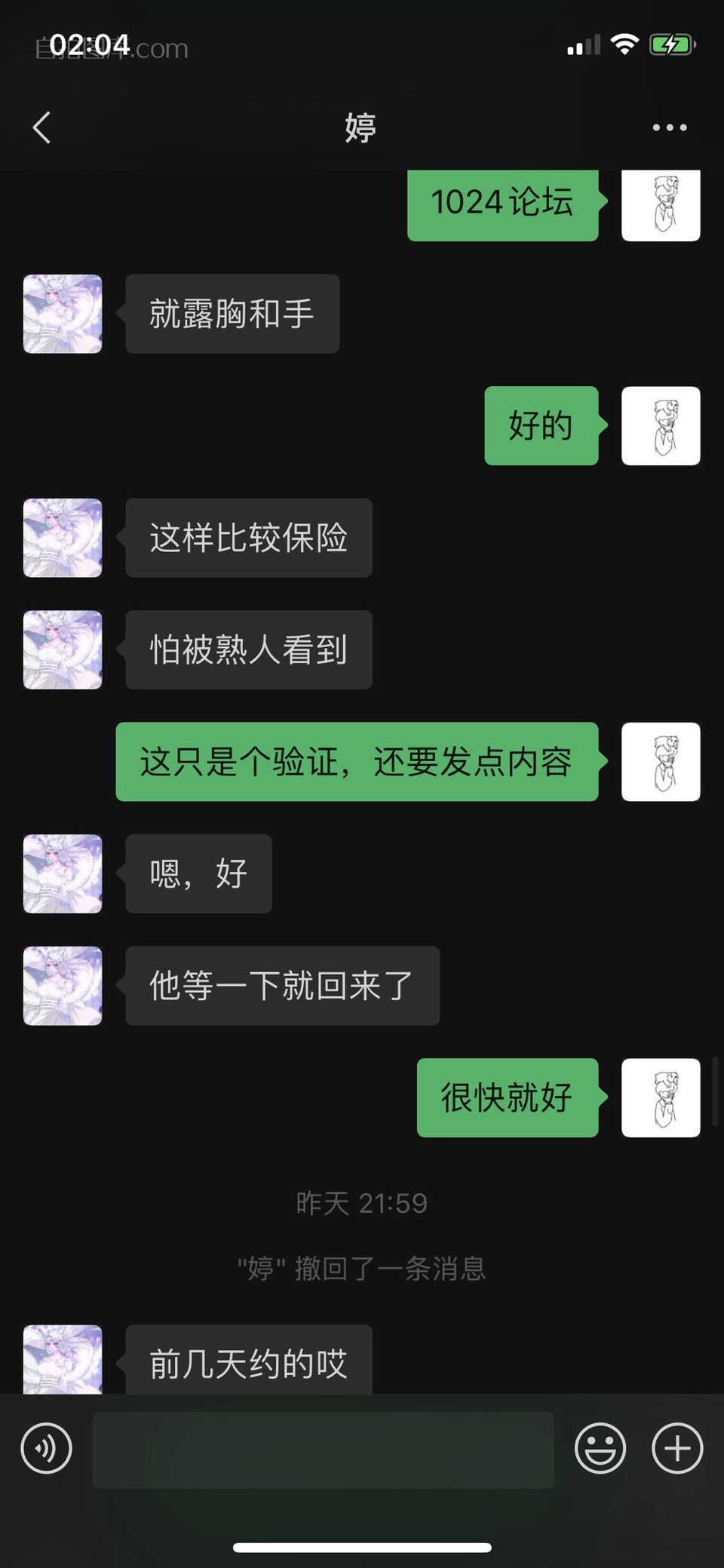View profile from avatar beside "怕被熟人看到"
This screenshot has width=724, height=1568.
pos(63,649)
